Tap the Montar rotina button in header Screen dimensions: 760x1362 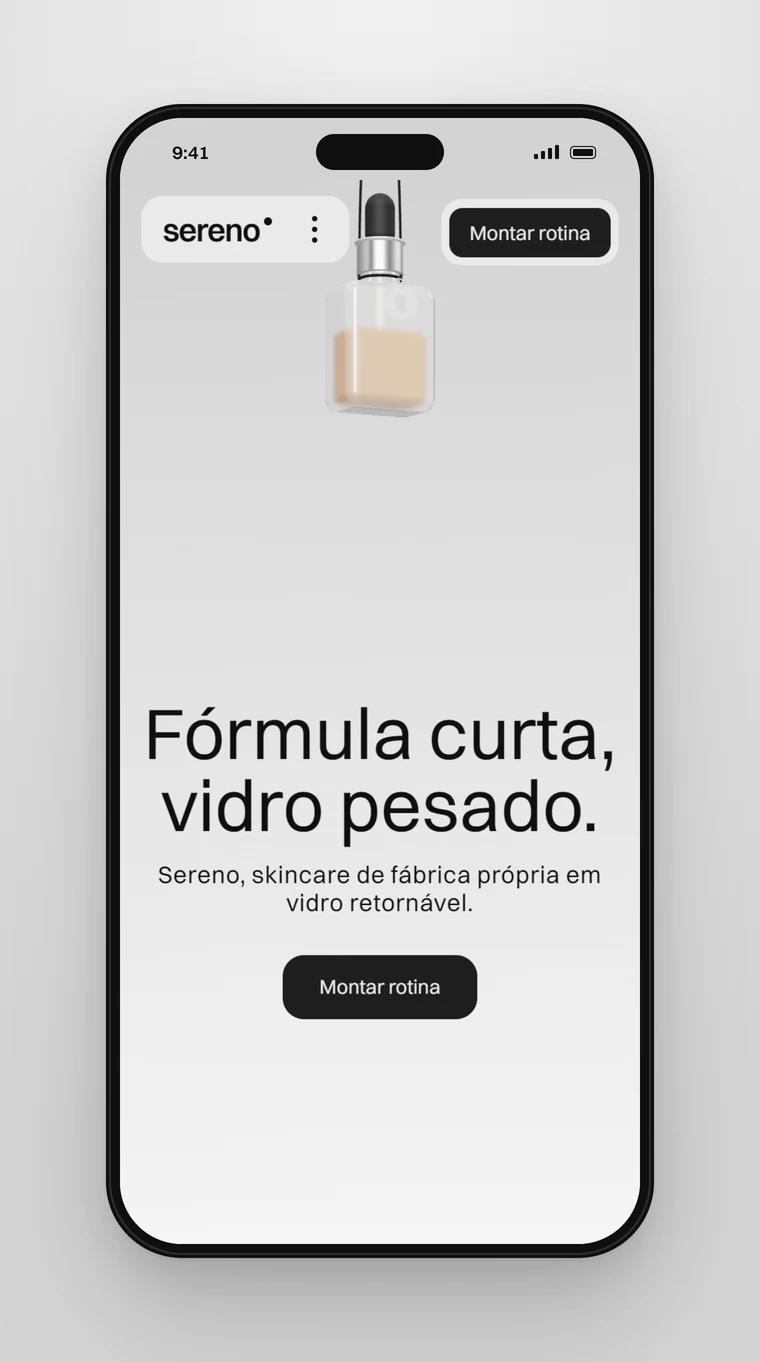[530, 233]
